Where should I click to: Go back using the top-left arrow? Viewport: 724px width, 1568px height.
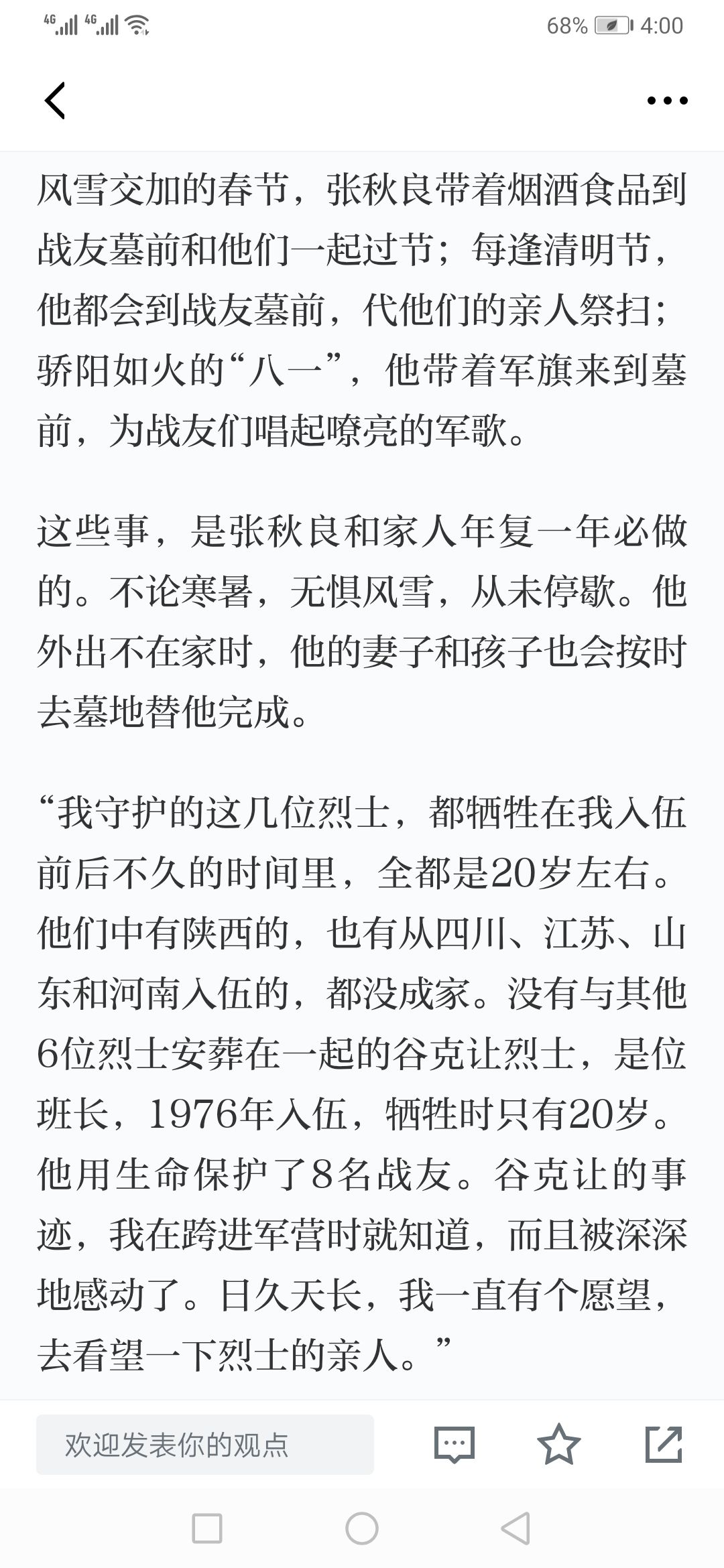[x=55, y=101]
